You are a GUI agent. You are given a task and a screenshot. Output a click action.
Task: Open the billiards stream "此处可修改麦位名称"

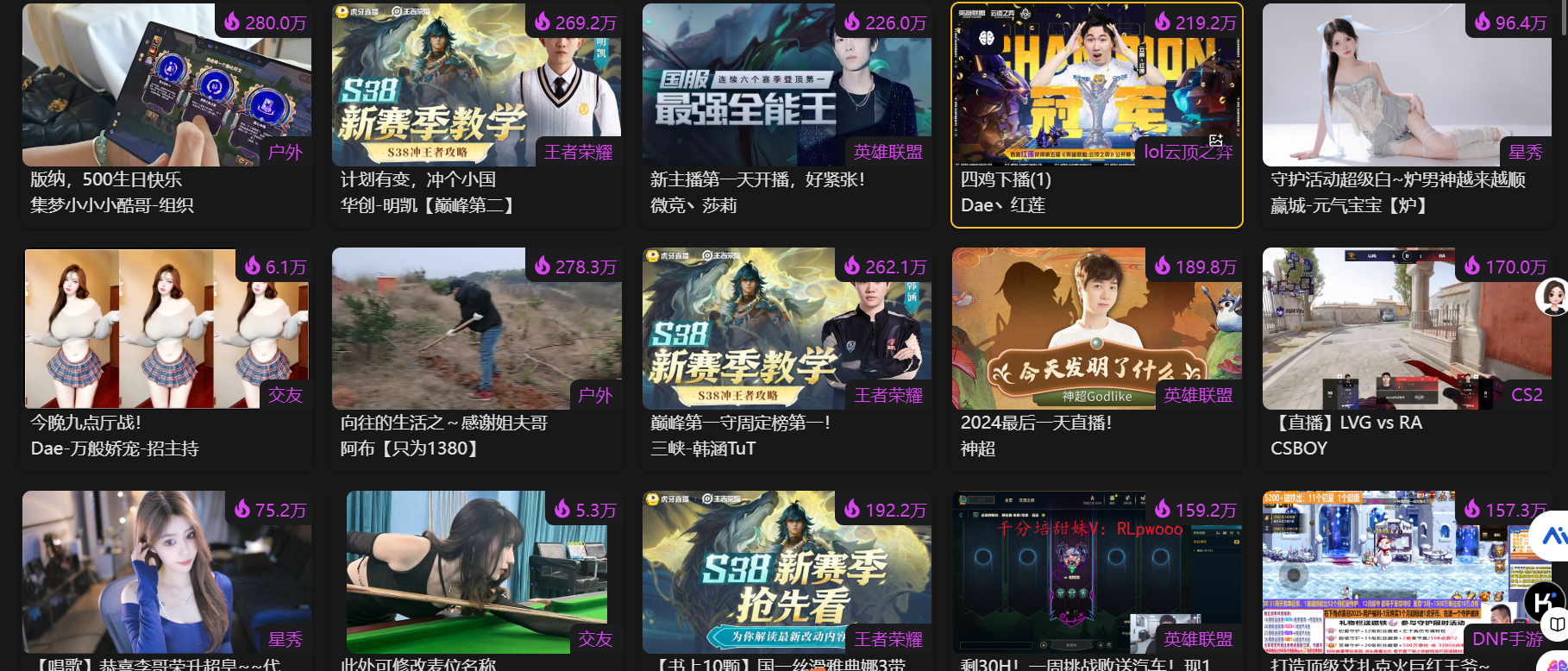475,572
